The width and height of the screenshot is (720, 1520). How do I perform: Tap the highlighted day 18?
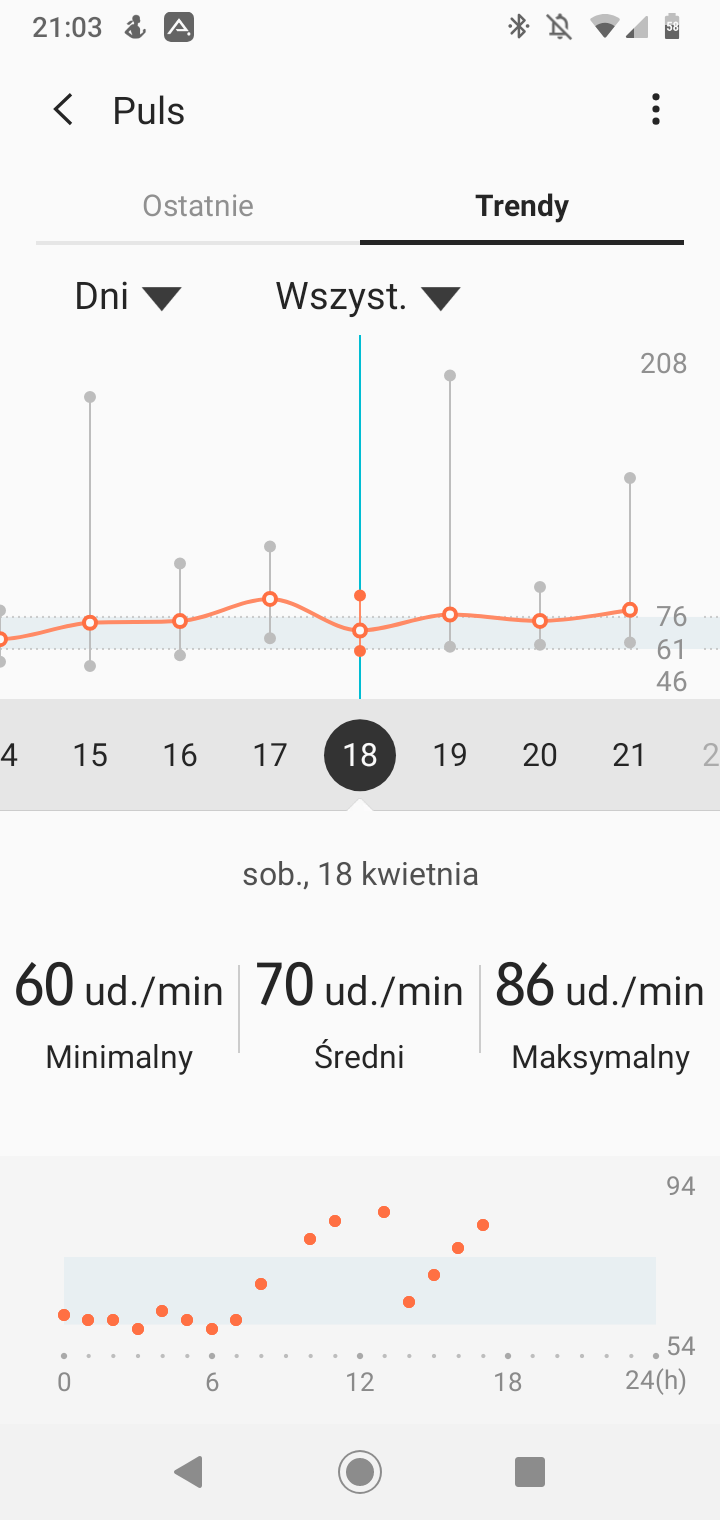click(x=360, y=755)
